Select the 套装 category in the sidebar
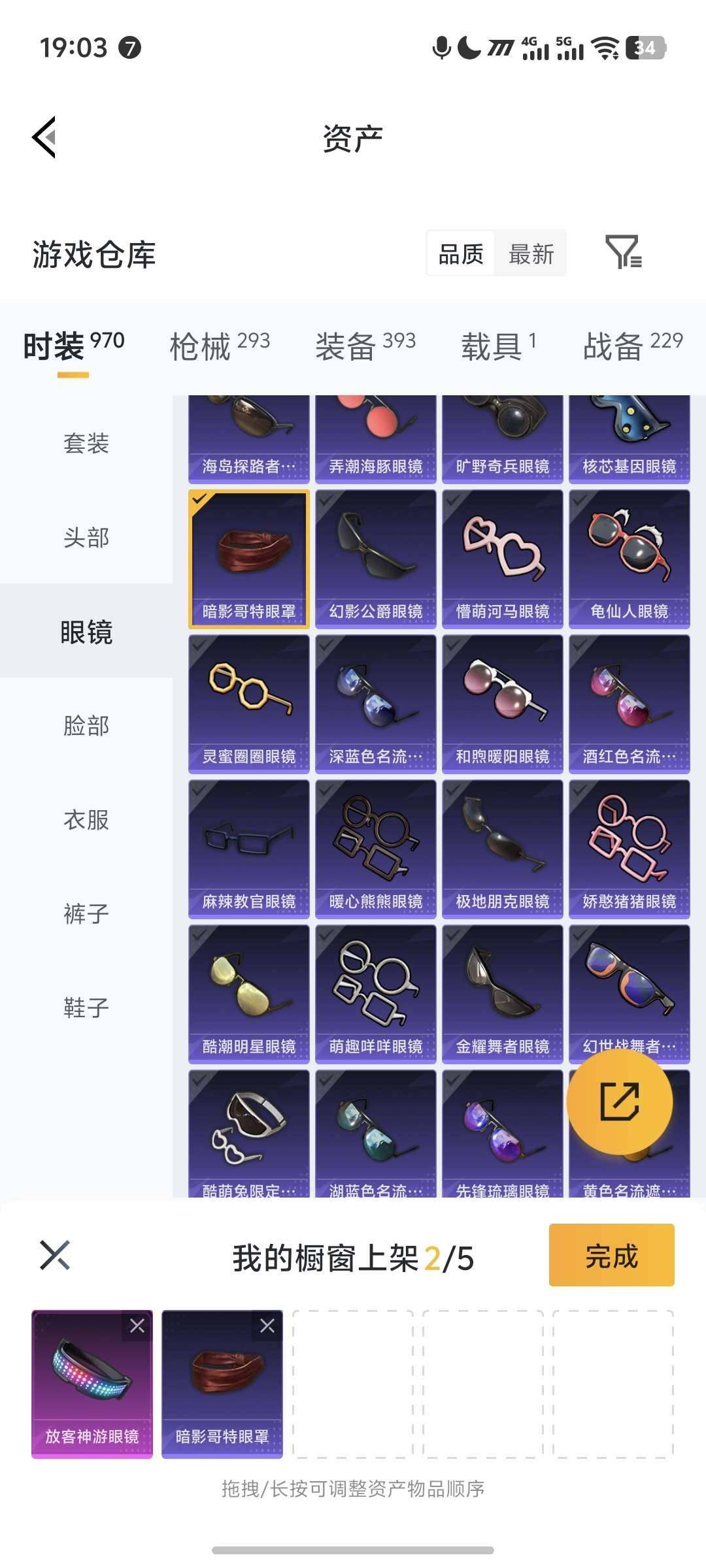The width and height of the screenshot is (706, 1568). 88,444
